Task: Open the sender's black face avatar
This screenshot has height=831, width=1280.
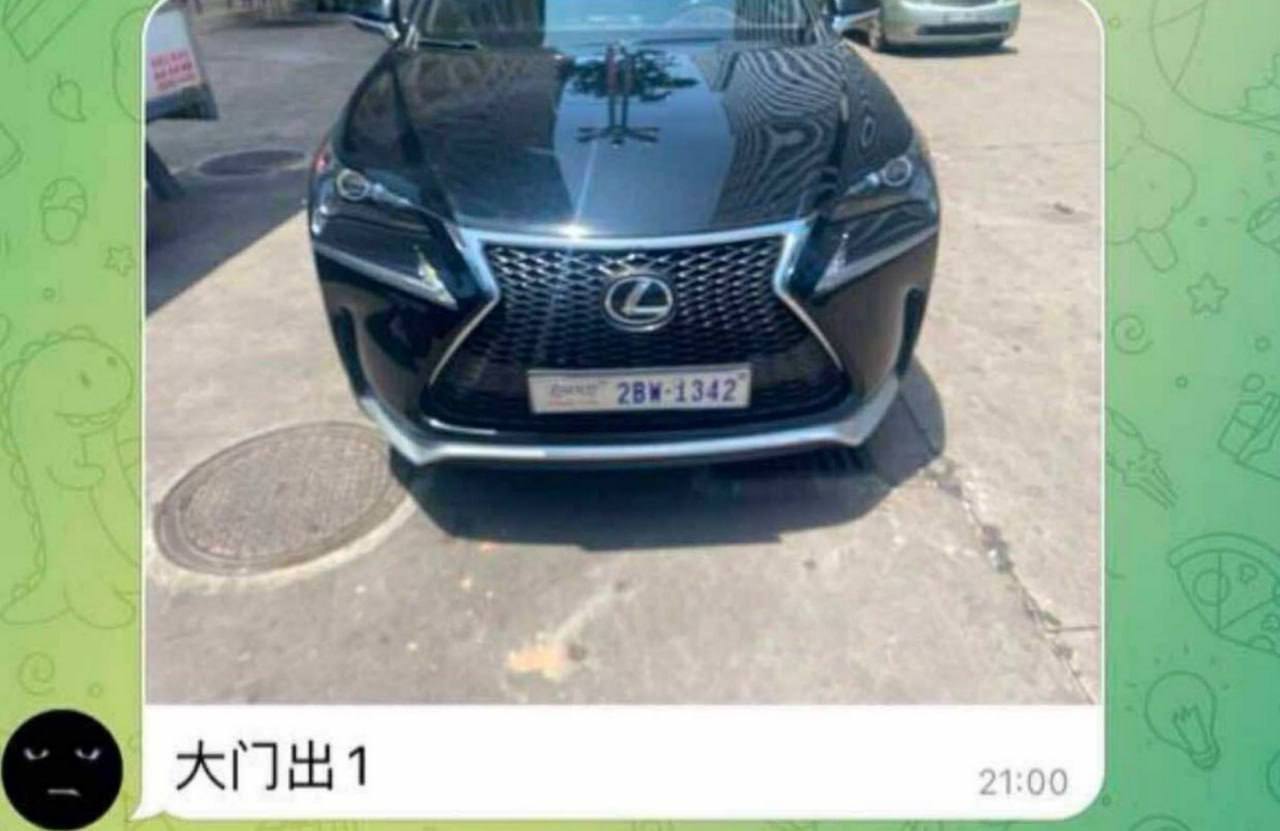Action: pos(62,769)
